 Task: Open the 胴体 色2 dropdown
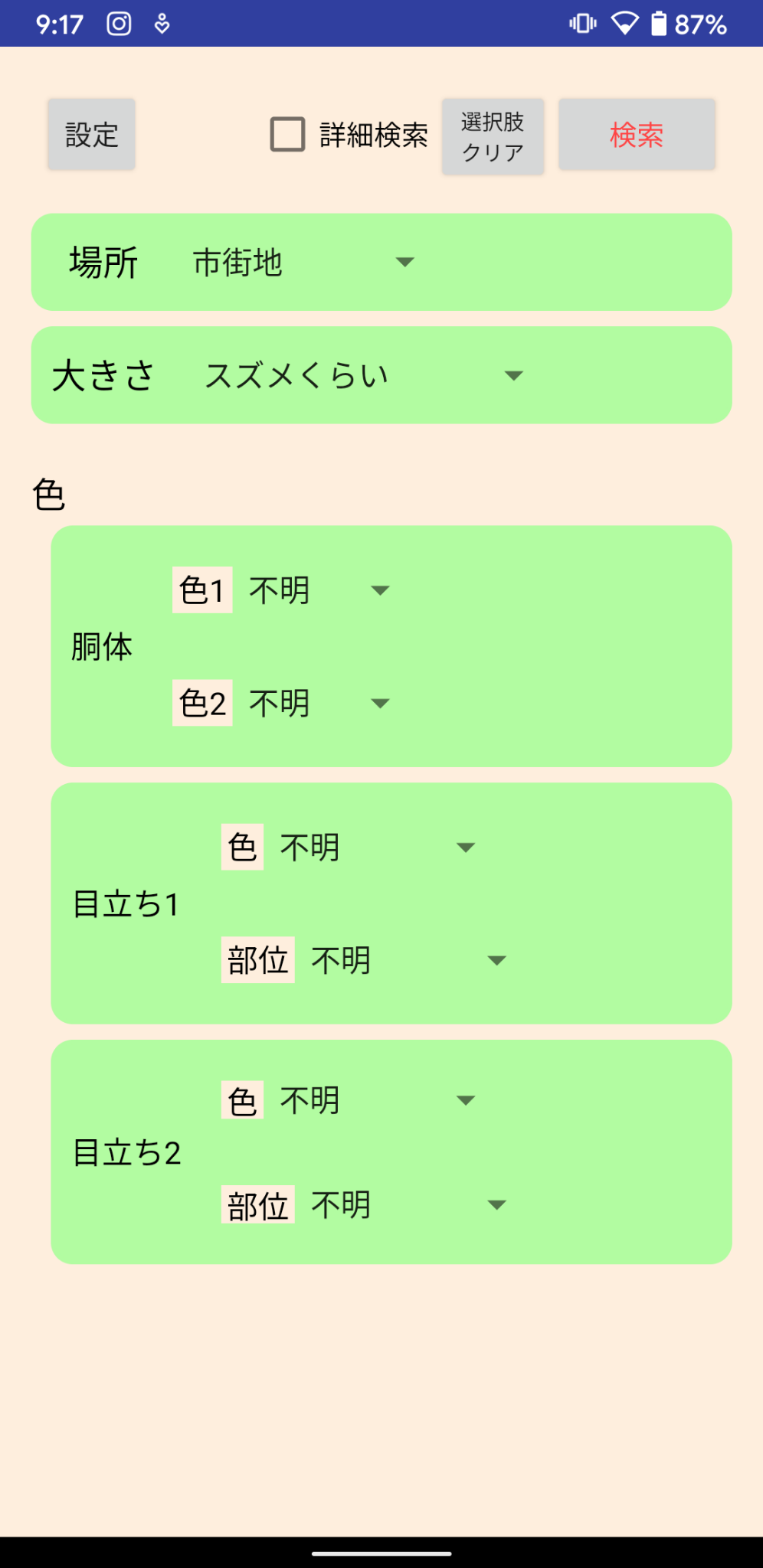(x=319, y=704)
